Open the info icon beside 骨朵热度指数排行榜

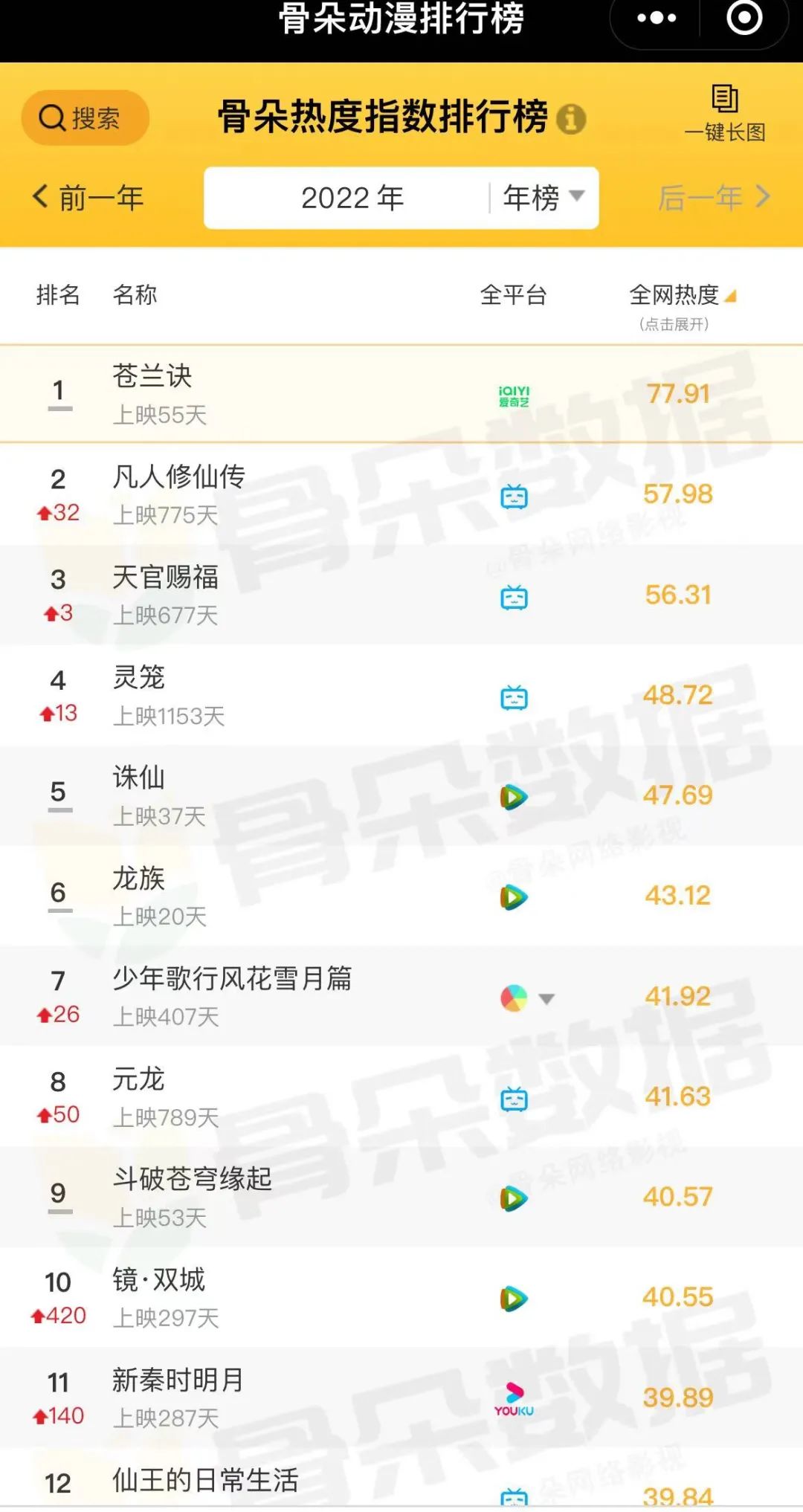[571, 119]
